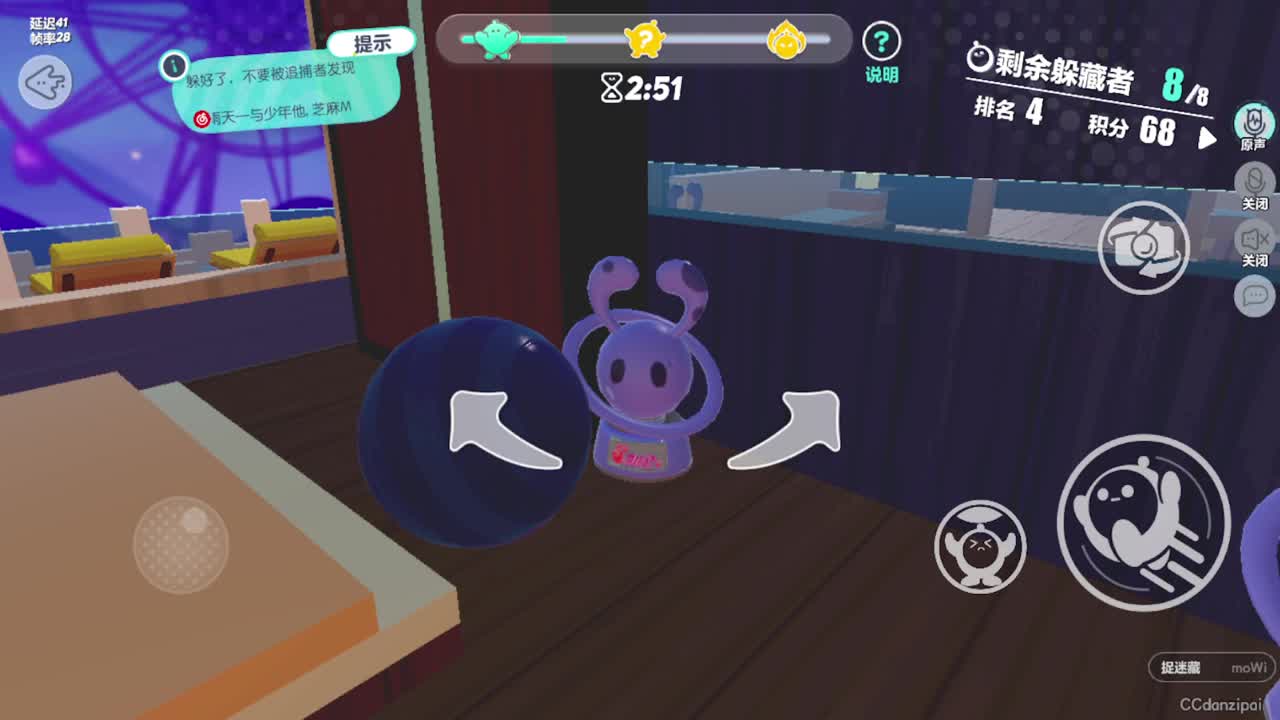Switch the camera view
This screenshot has width=1280, height=720.
tap(1143, 249)
